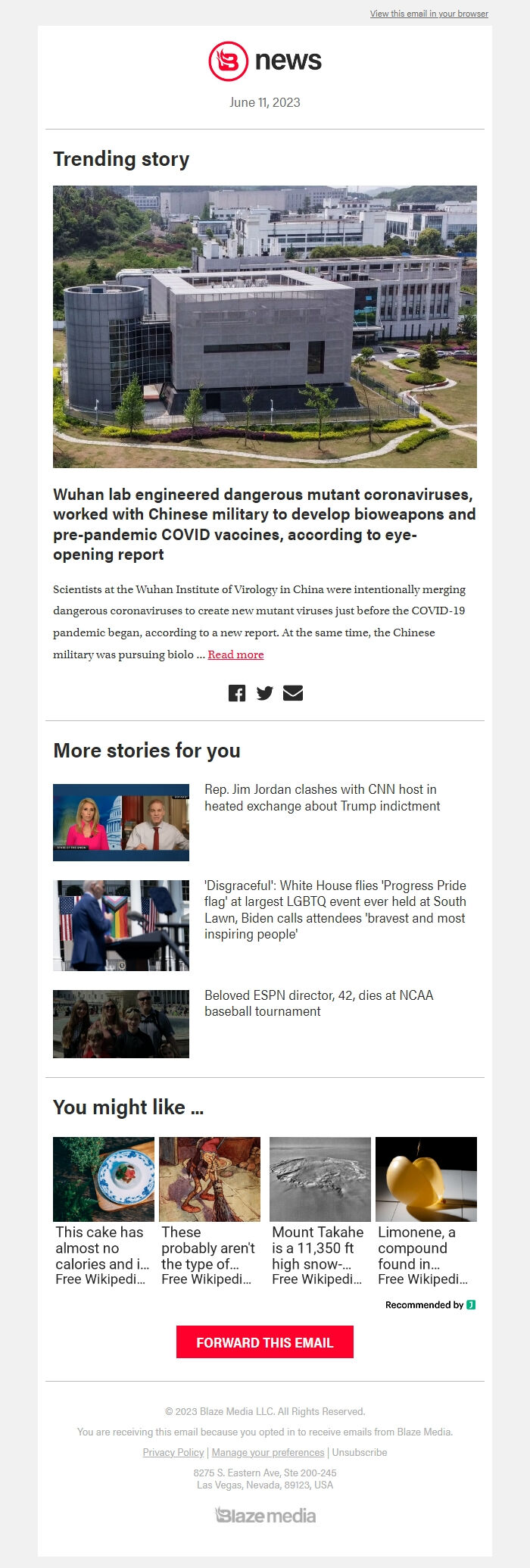The width and height of the screenshot is (530, 1568).
Task: Tap the Forward This Email button
Action: (265, 1343)
